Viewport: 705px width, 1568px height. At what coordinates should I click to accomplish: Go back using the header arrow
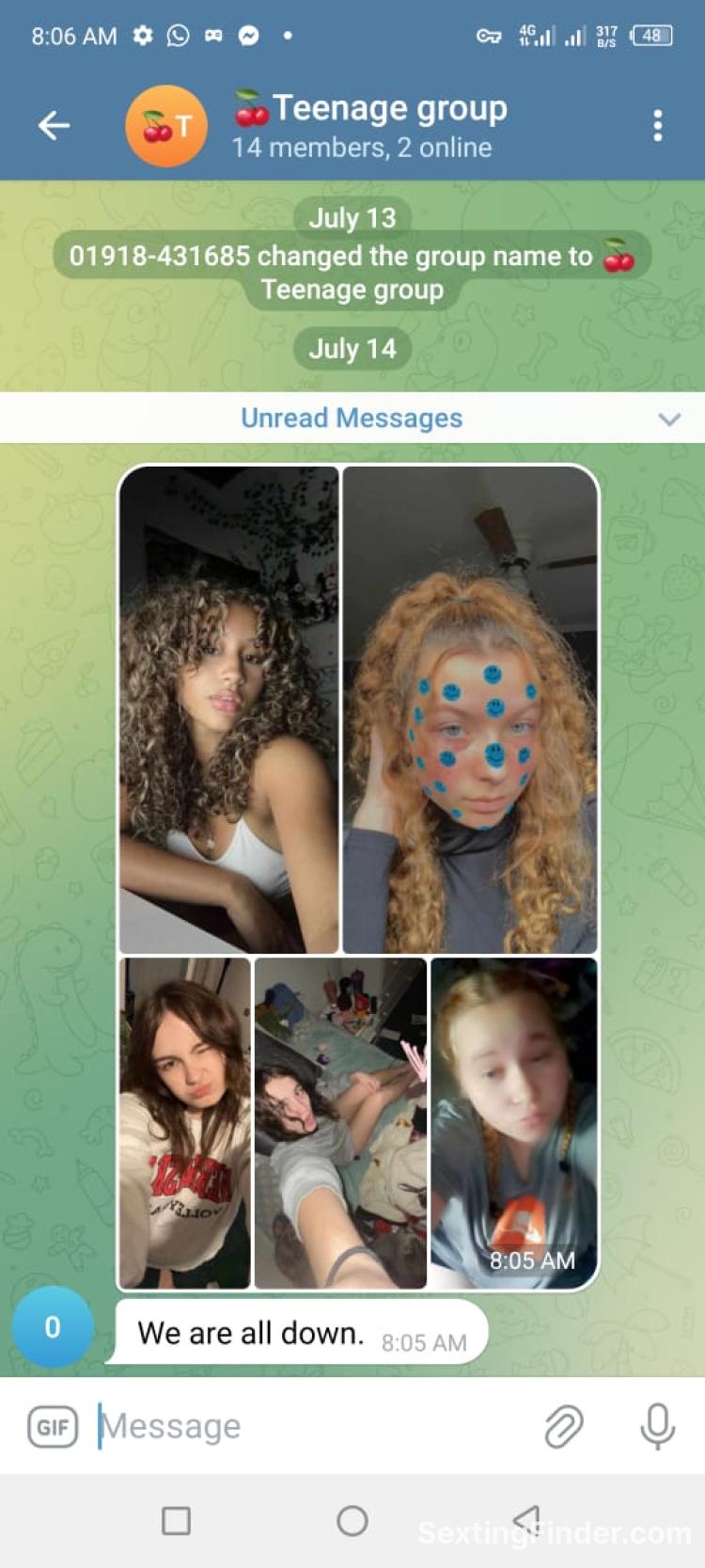tap(54, 125)
